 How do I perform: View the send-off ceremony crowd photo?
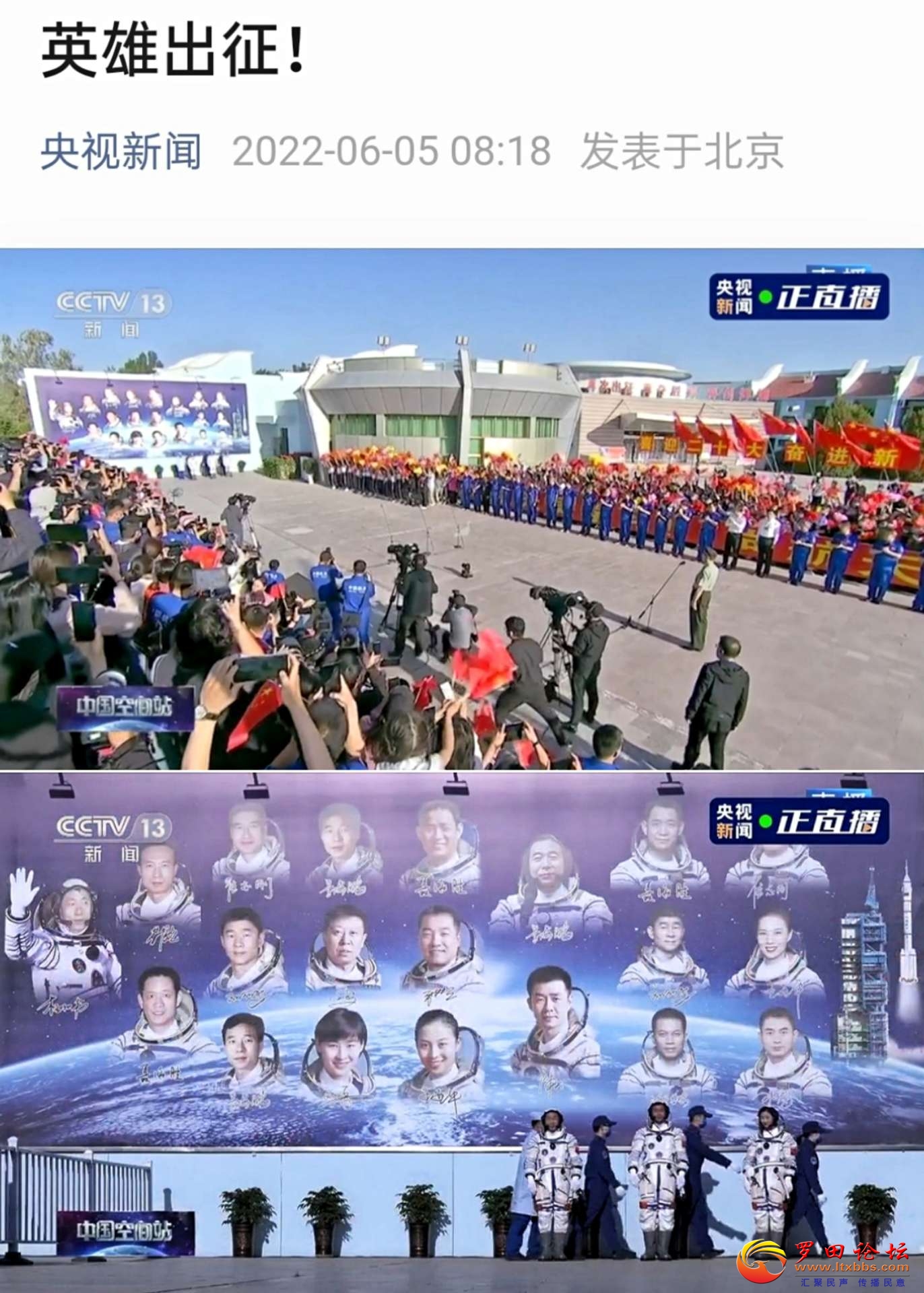(x=462, y=509)
